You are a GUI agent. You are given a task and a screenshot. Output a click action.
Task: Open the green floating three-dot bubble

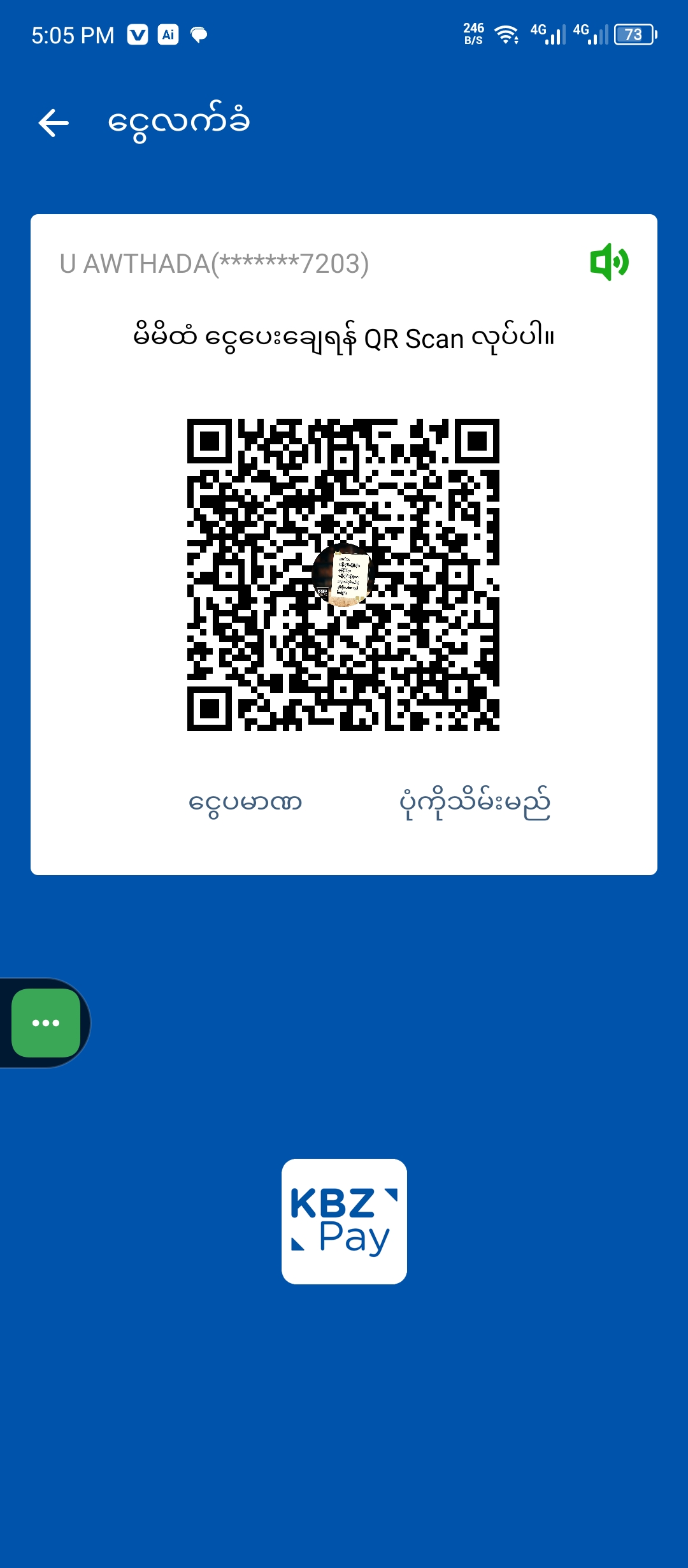46,1023
